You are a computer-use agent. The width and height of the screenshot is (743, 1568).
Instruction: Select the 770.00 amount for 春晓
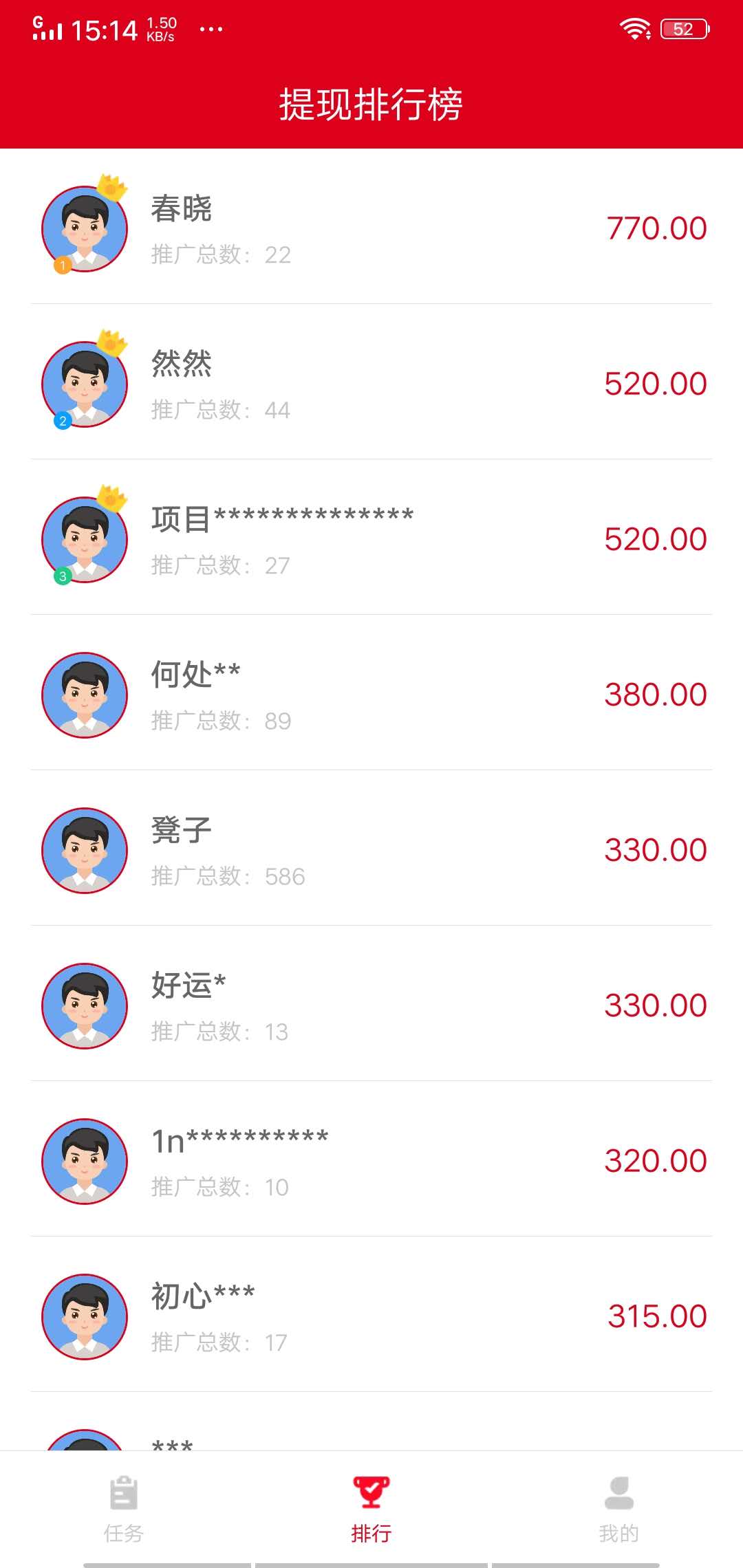click(656, 227)
